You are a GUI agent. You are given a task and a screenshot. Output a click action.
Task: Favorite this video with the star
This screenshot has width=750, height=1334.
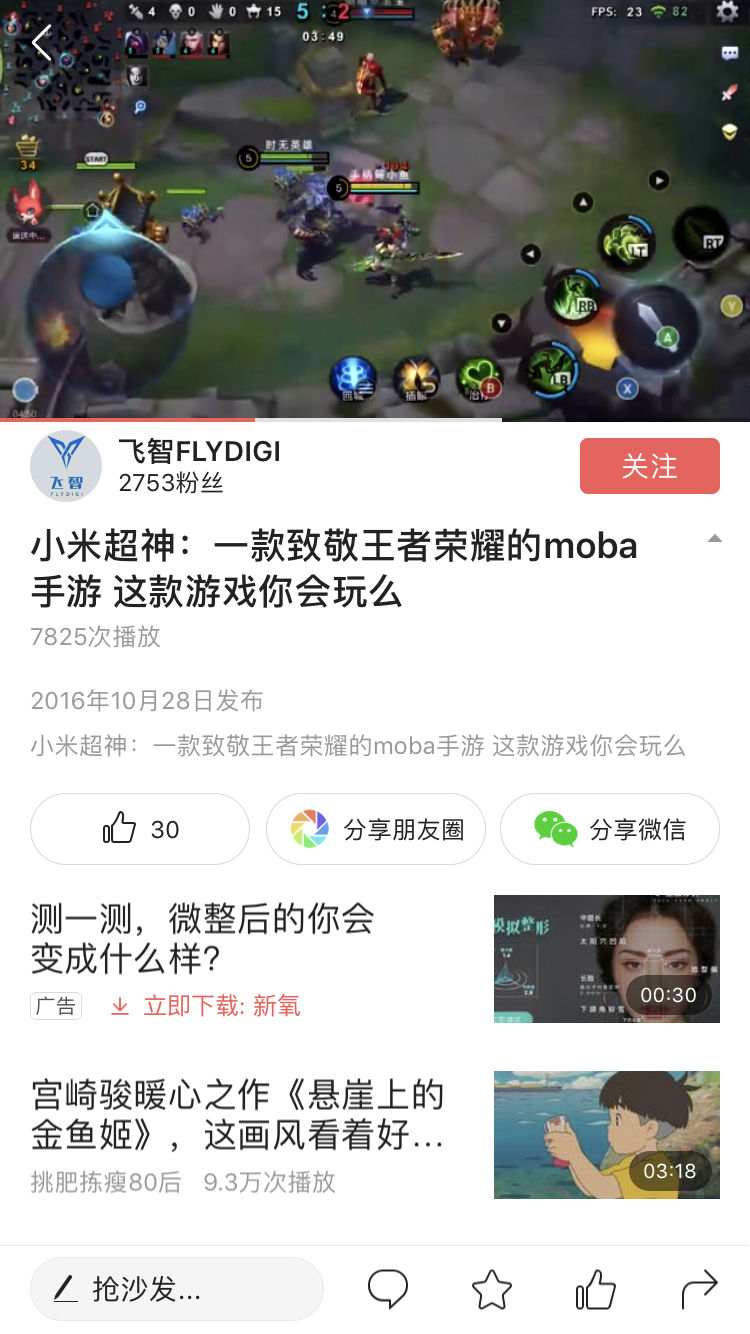click(x=491, y=1289)
